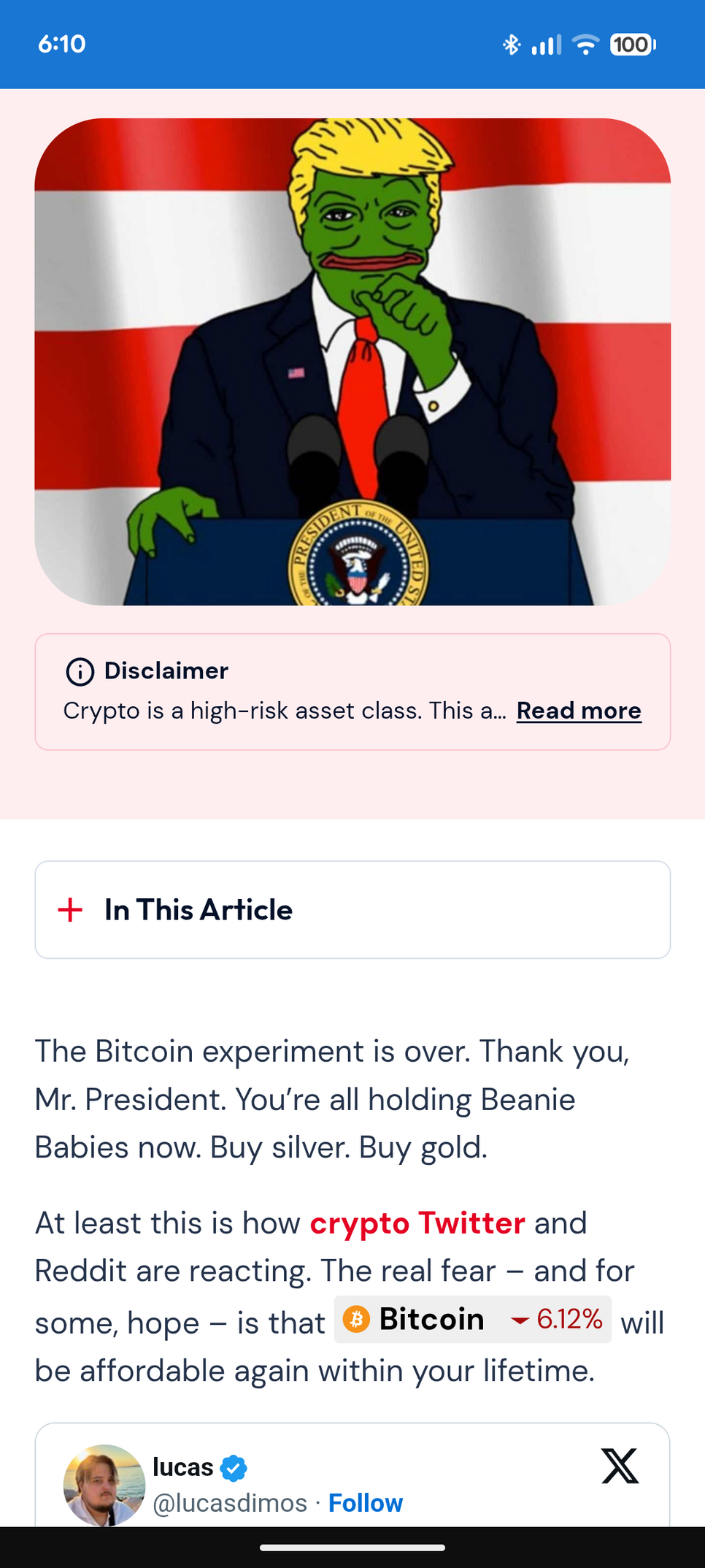This screenshot has width=705, height=1568.
Task: Open the X logo on lucas's post
Action: tap(620, 1466)
